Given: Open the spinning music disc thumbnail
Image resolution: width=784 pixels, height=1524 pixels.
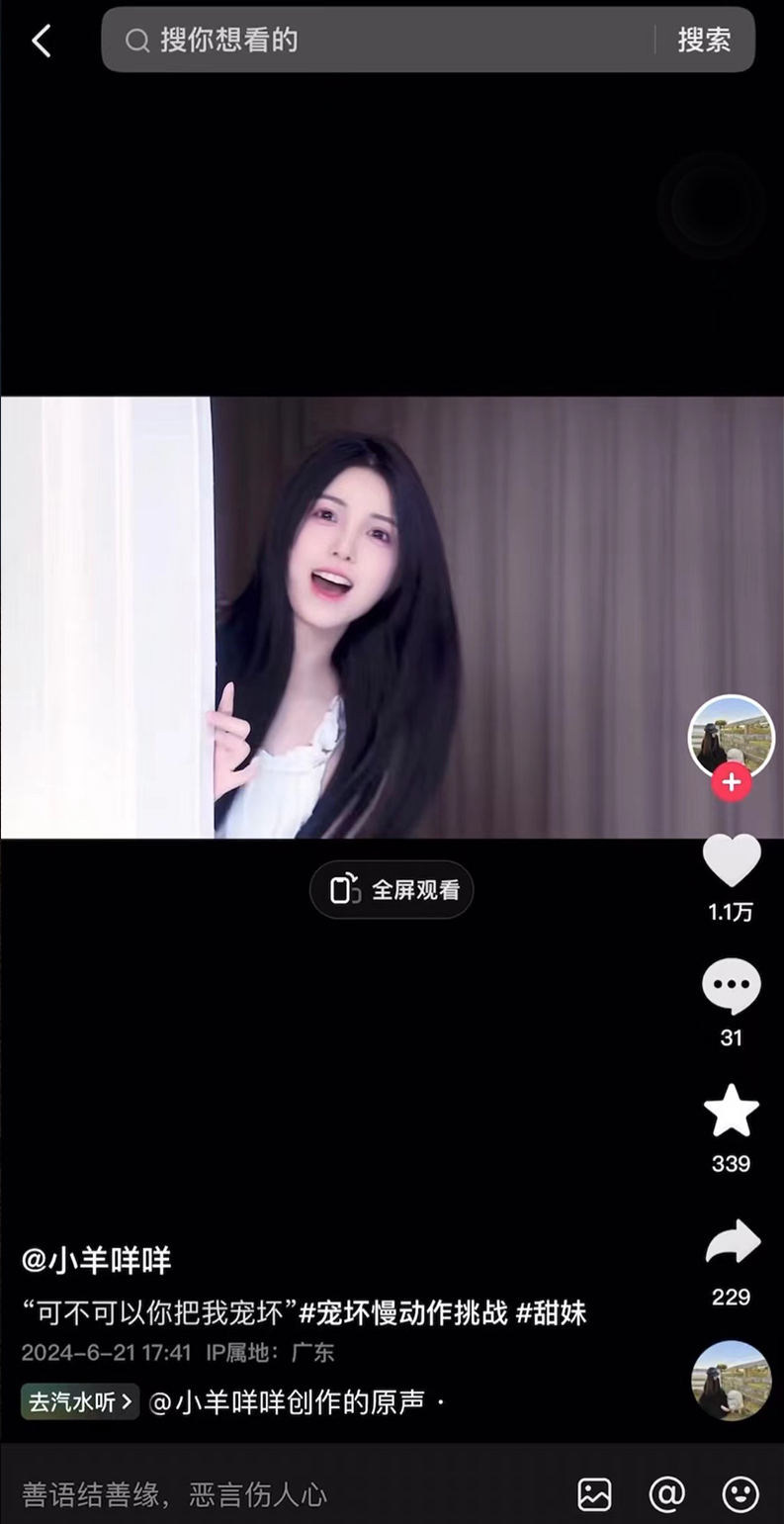Looking at the screenshot, I should (731, 1380).
